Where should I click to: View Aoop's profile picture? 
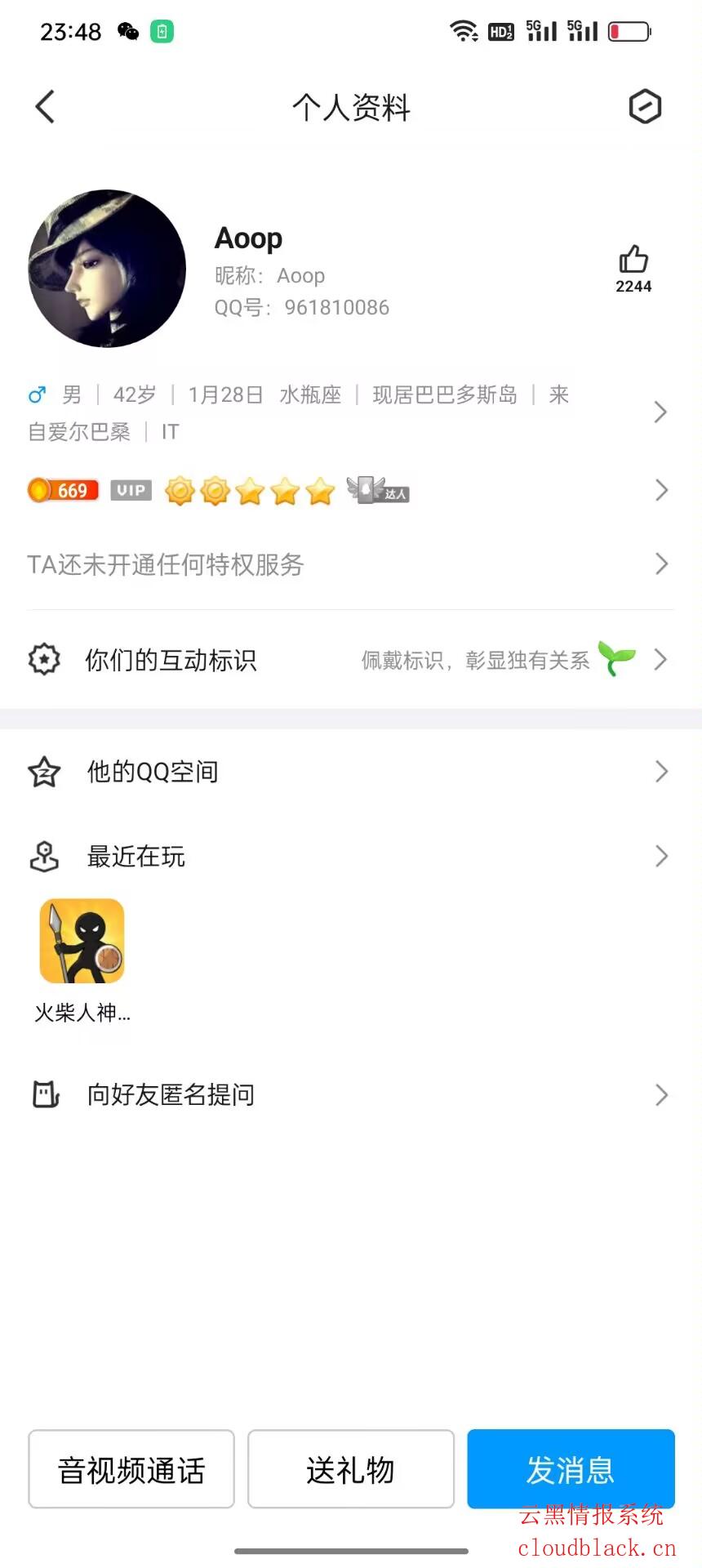(107, 269)
